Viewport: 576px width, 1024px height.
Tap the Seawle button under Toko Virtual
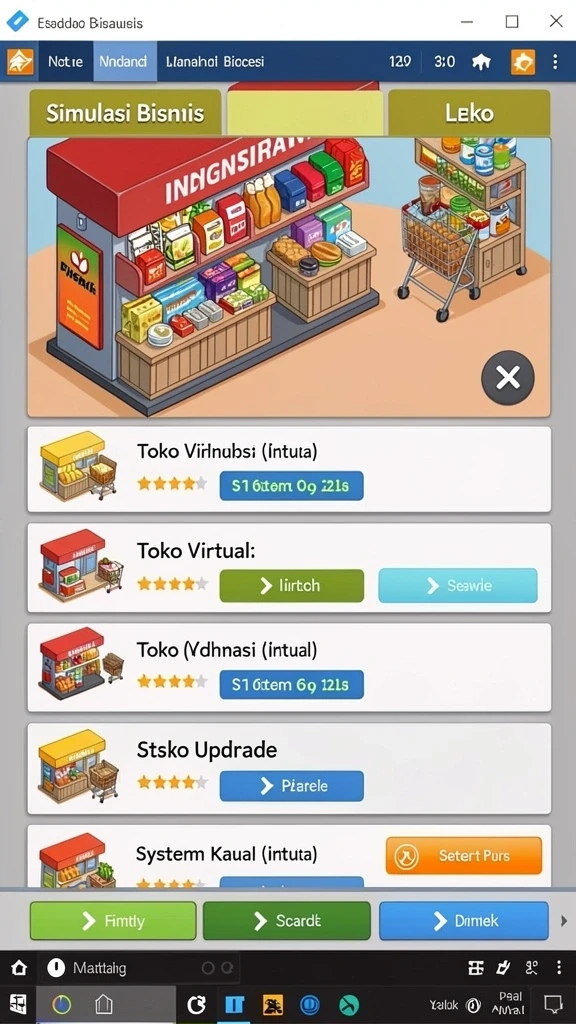(458, 585)
